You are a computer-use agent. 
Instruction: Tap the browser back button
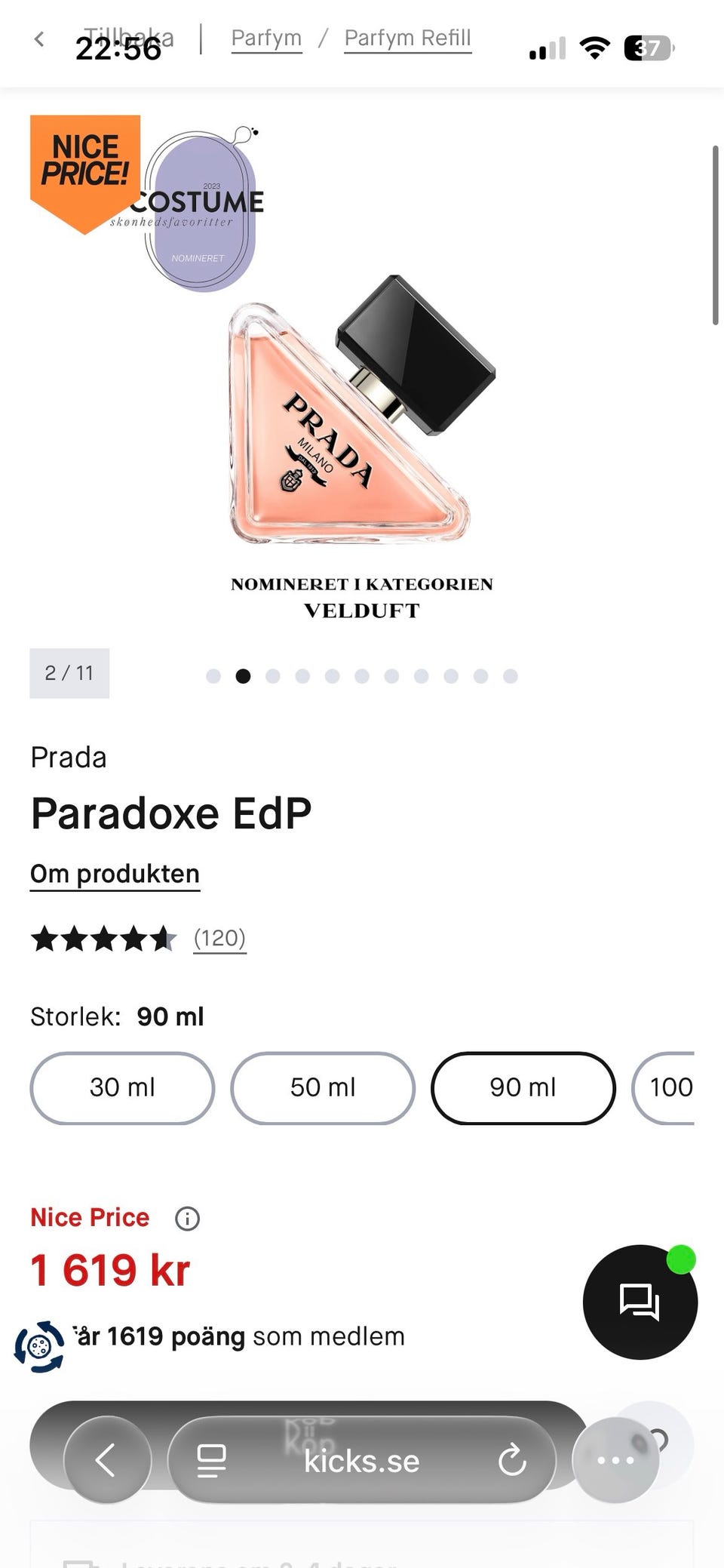[x=107, y=1459]
